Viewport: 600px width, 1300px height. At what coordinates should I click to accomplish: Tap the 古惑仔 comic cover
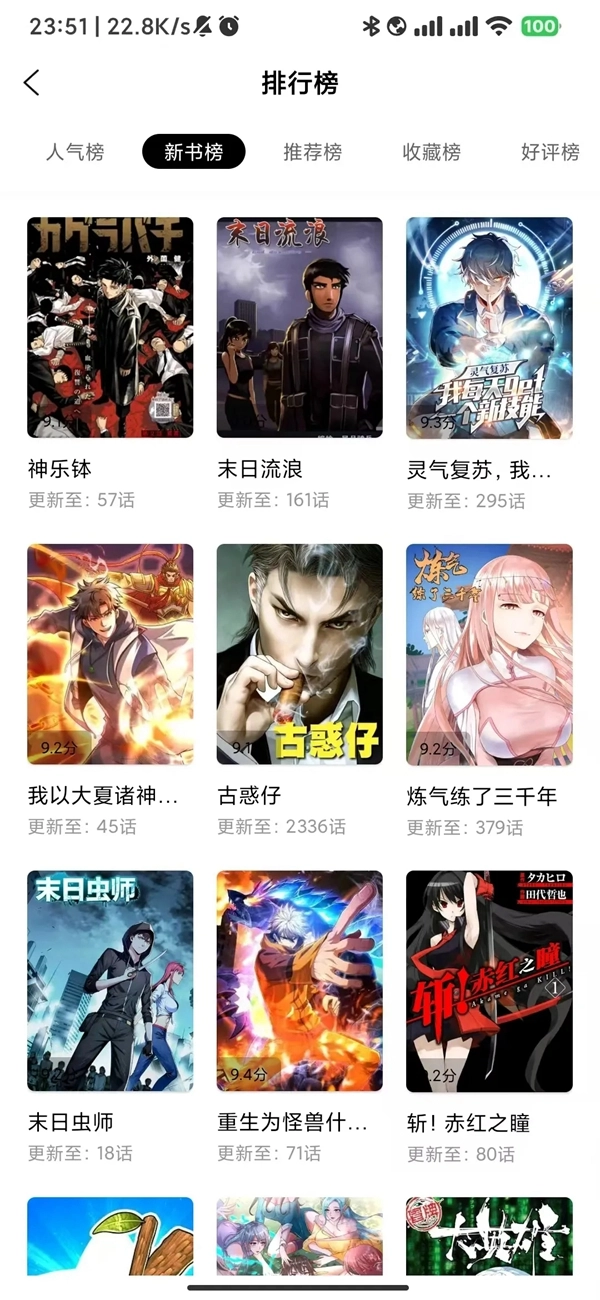[x=299, y=655]
